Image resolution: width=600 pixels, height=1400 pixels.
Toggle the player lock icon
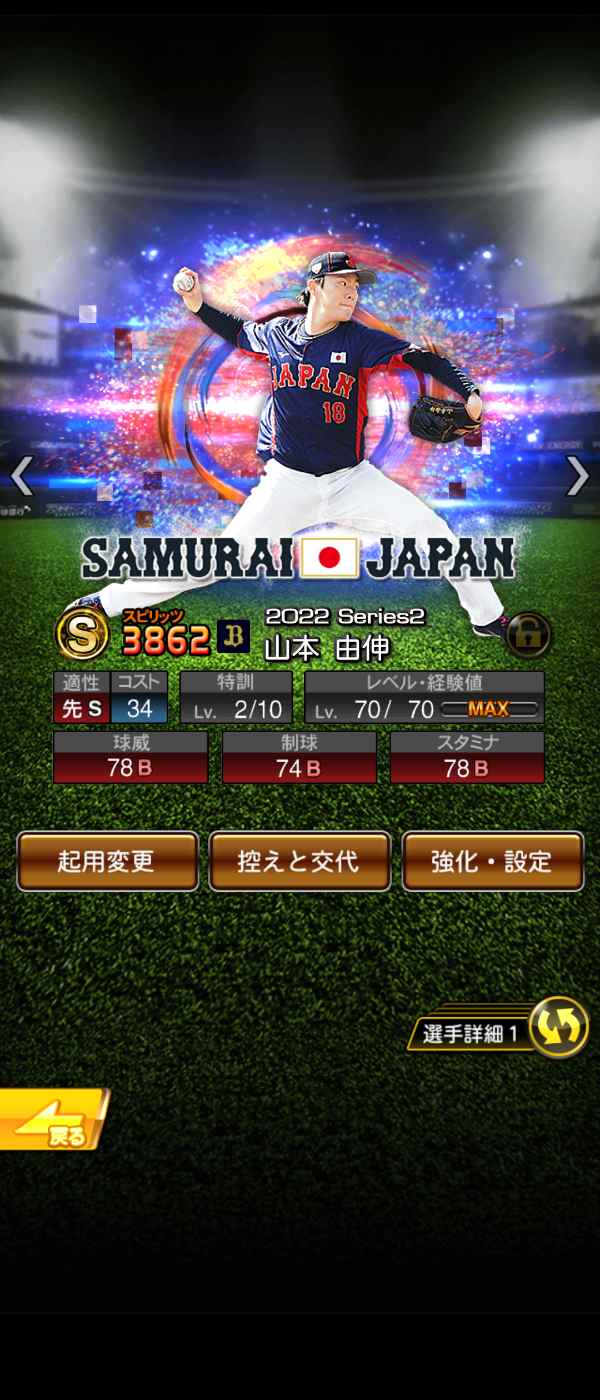pos(527,635)
